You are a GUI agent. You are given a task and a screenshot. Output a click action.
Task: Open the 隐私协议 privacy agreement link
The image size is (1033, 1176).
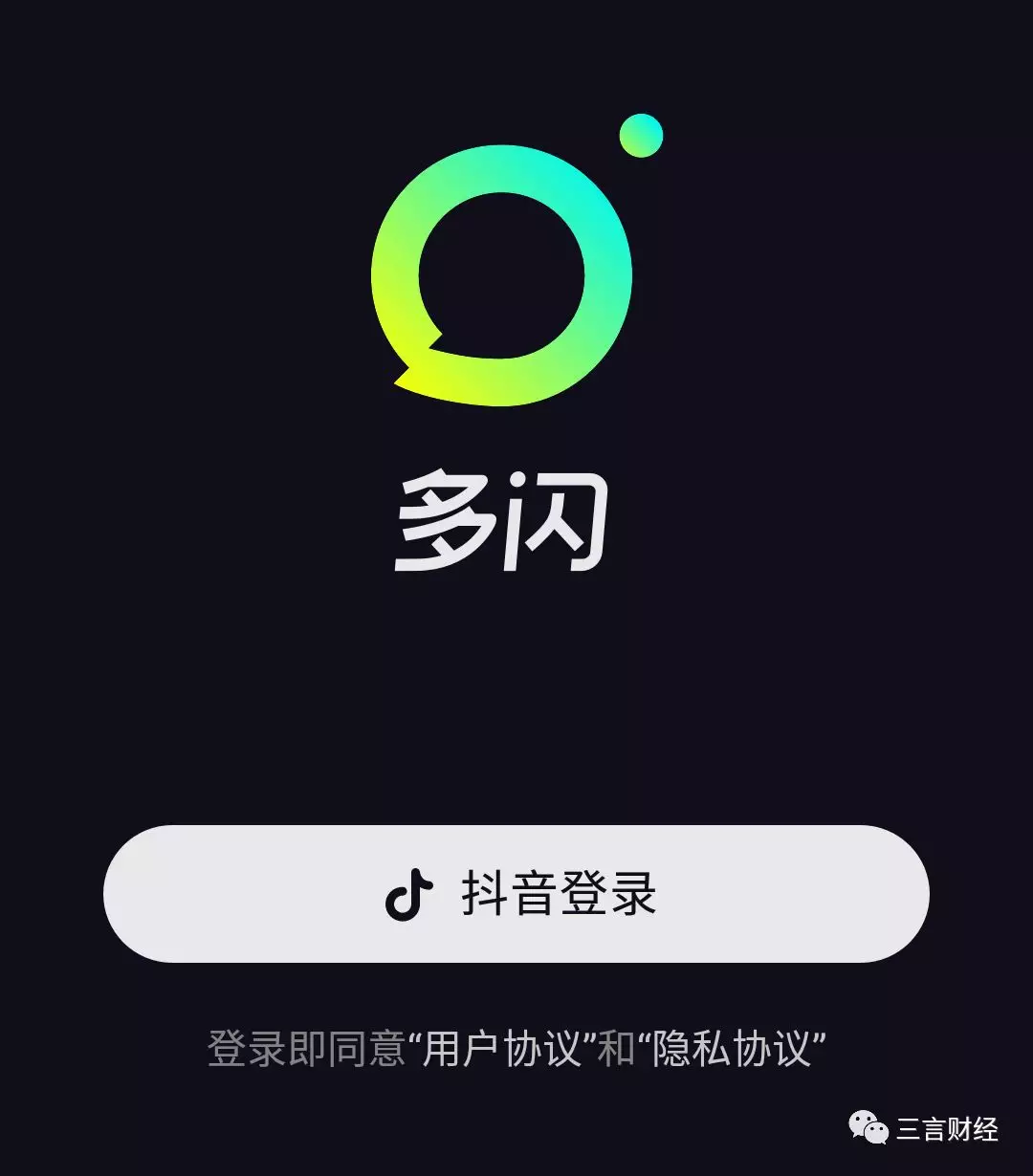point(732,1049)
